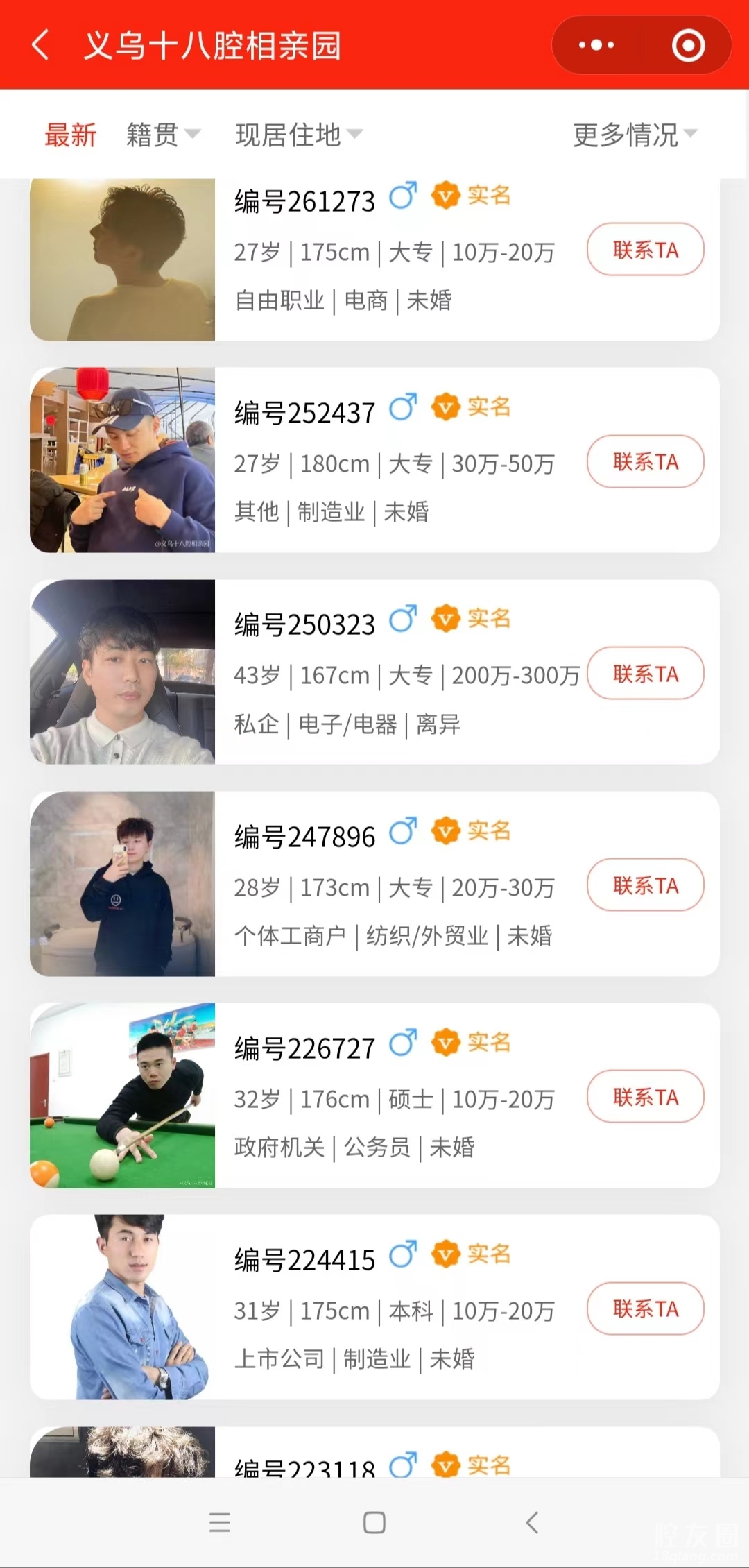Go to the system home screen
The image size is (749, 1568).
click(x=374, y=1522)
